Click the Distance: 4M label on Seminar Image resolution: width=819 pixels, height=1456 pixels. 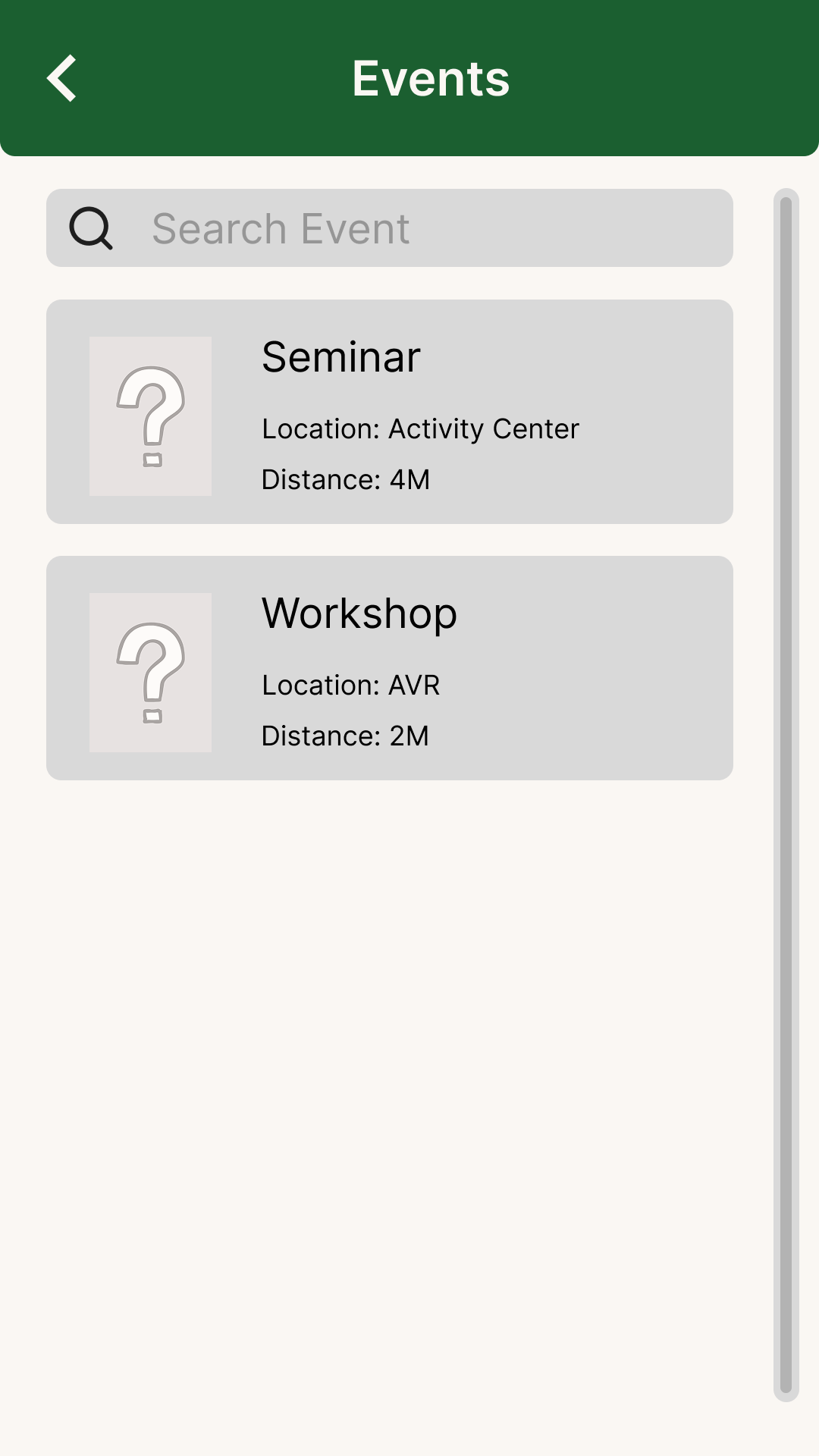point(345,479)
